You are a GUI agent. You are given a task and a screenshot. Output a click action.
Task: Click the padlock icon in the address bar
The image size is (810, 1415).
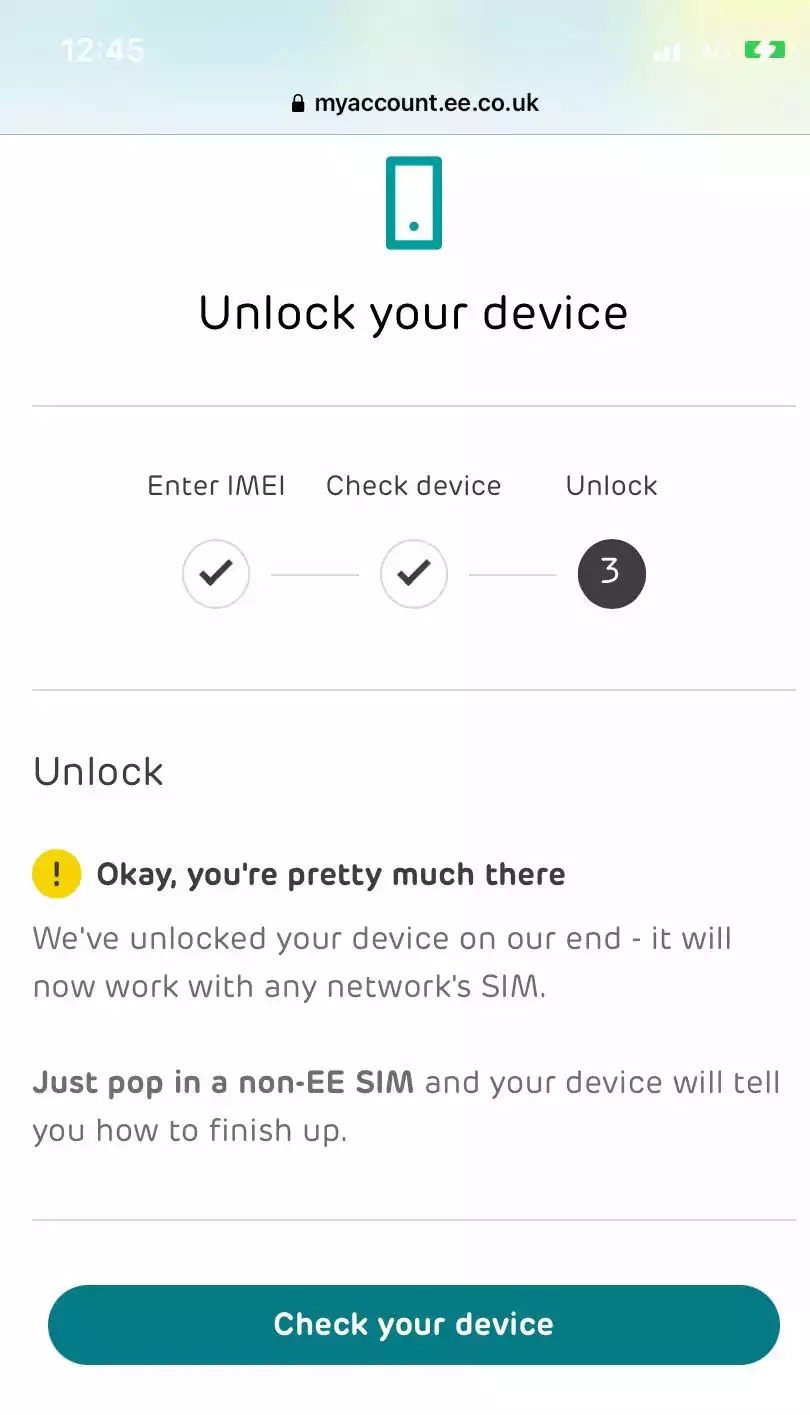coord(296,102)
